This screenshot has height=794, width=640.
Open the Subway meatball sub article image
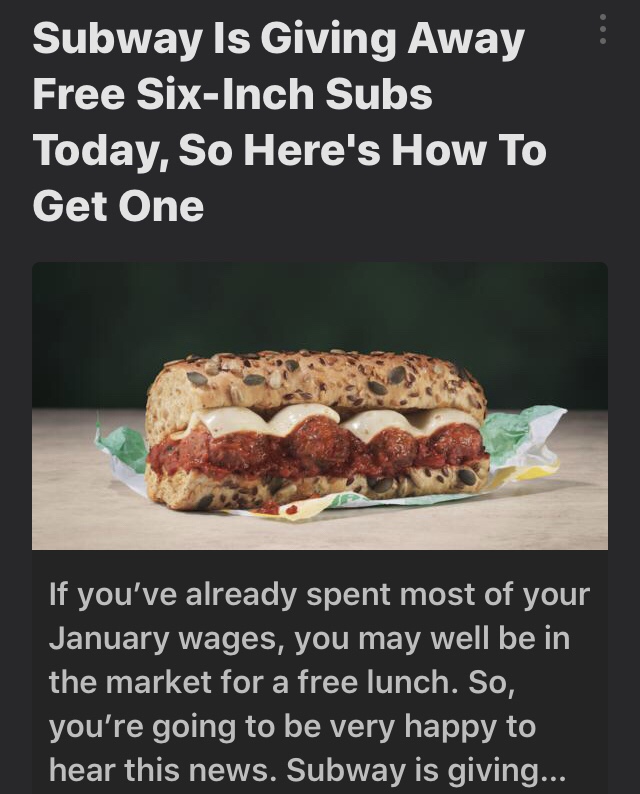pyautogui.click(x=320, y=406)
